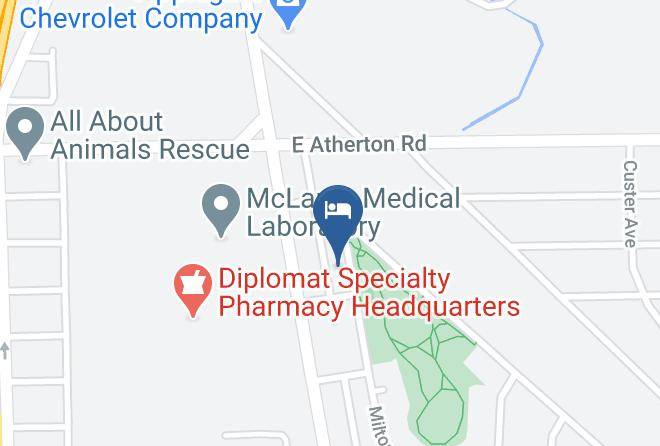The width and height of the screenshot is (660, 446).
Task: Open the McLaren Medical Laboratory pin
Action: [x=221, y=210]
